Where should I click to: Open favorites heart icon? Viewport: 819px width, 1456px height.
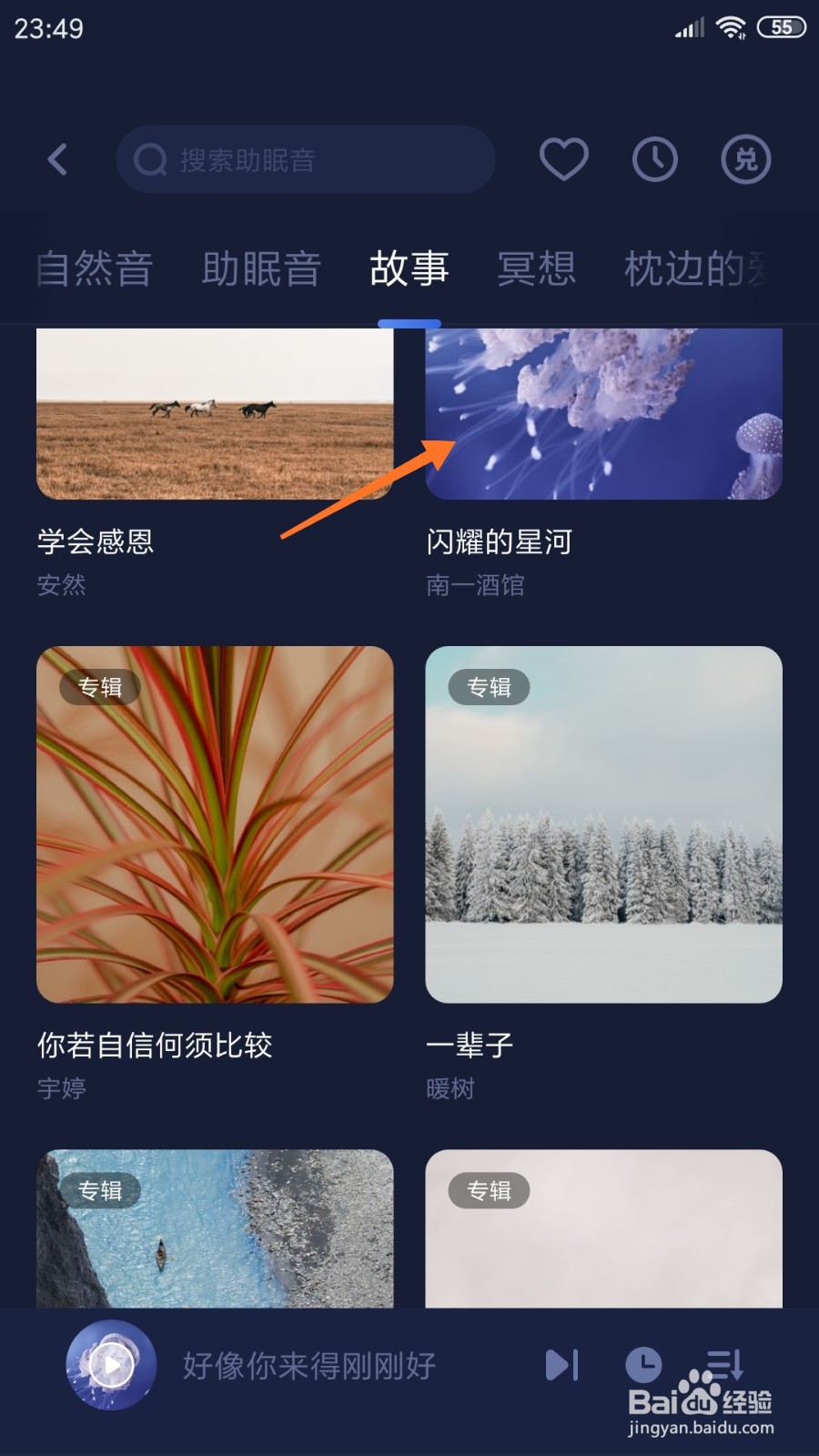[x=564, y=160]
